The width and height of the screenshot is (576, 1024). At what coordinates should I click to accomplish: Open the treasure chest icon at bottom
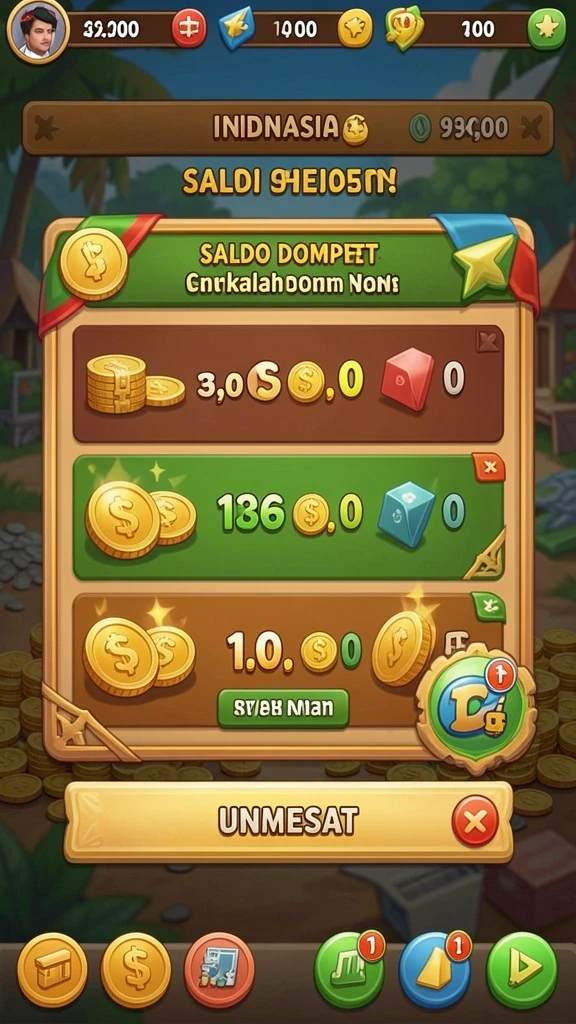(x=52, y=969)
